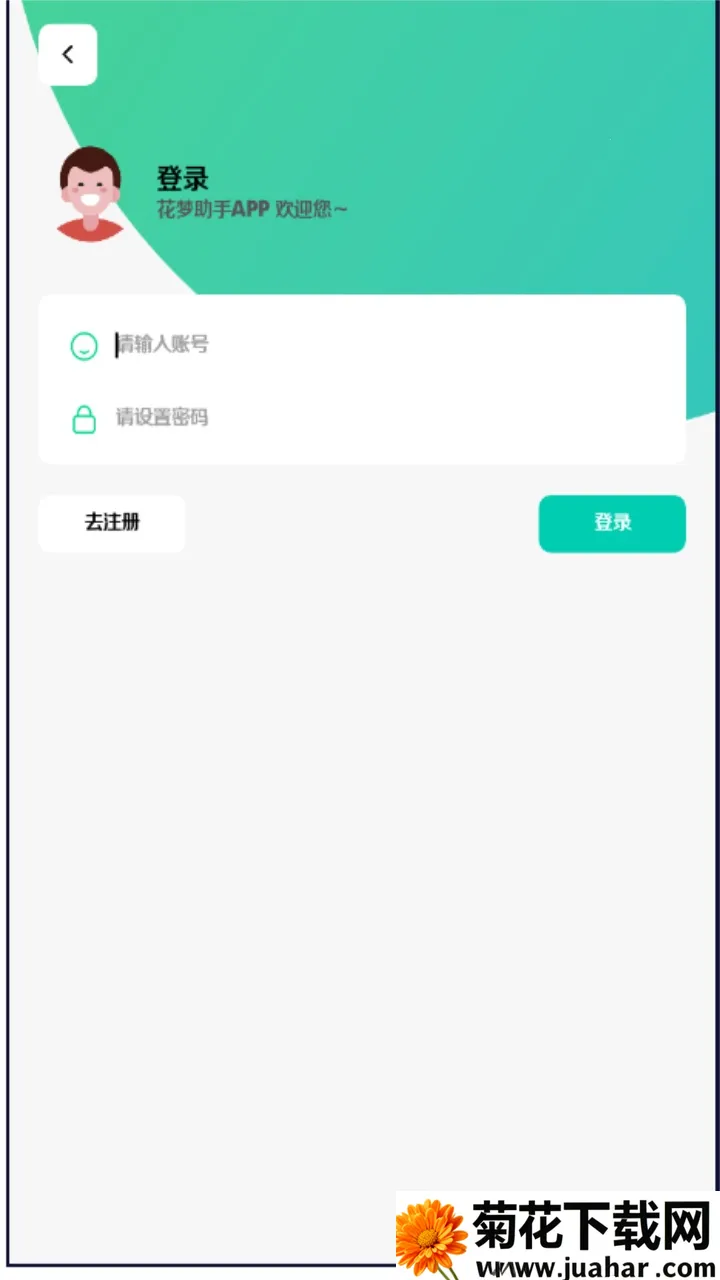Viewport: 720px width, 1280px height.
Task: Select the 登录 heading text
Action: coord(181,180)
